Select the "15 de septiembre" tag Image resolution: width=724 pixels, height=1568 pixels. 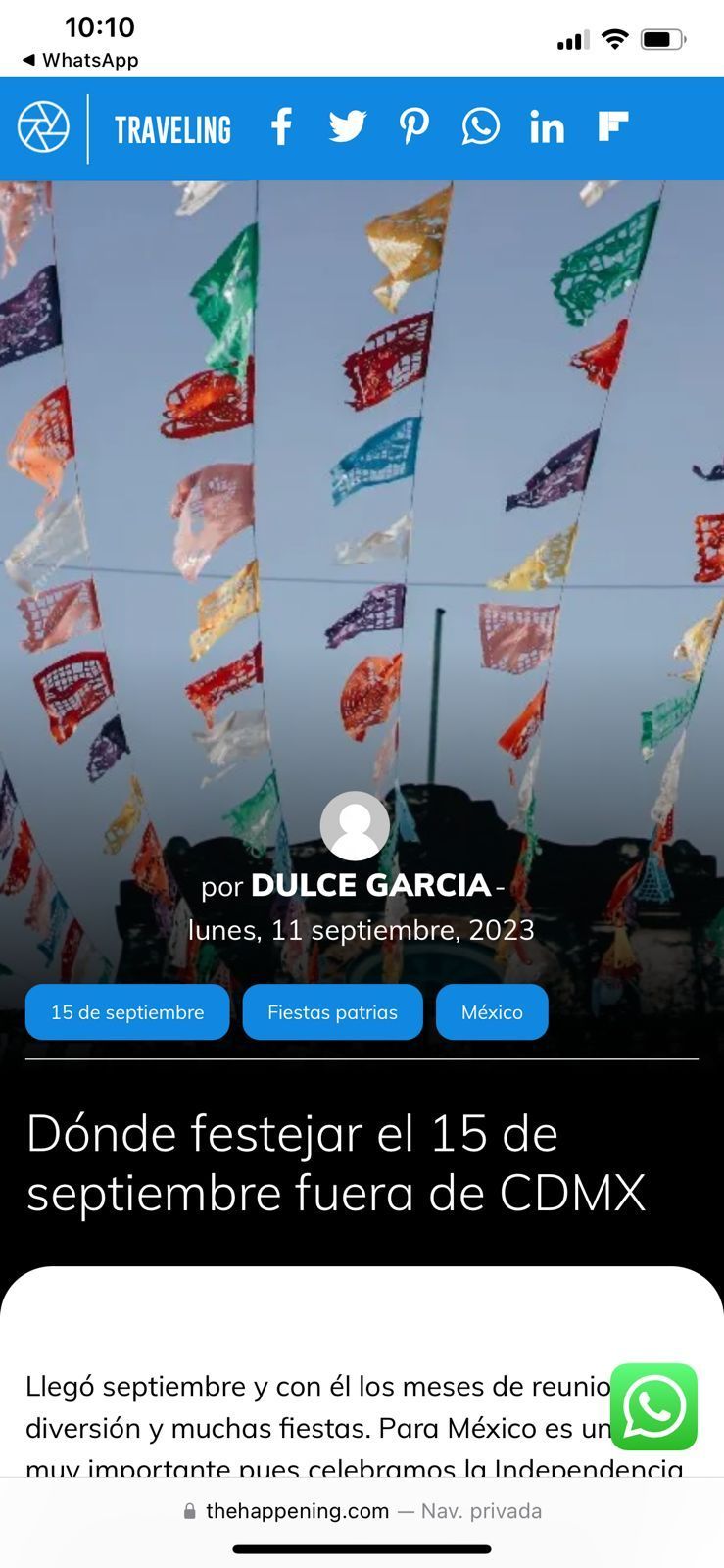click(x=127, y=1012)
